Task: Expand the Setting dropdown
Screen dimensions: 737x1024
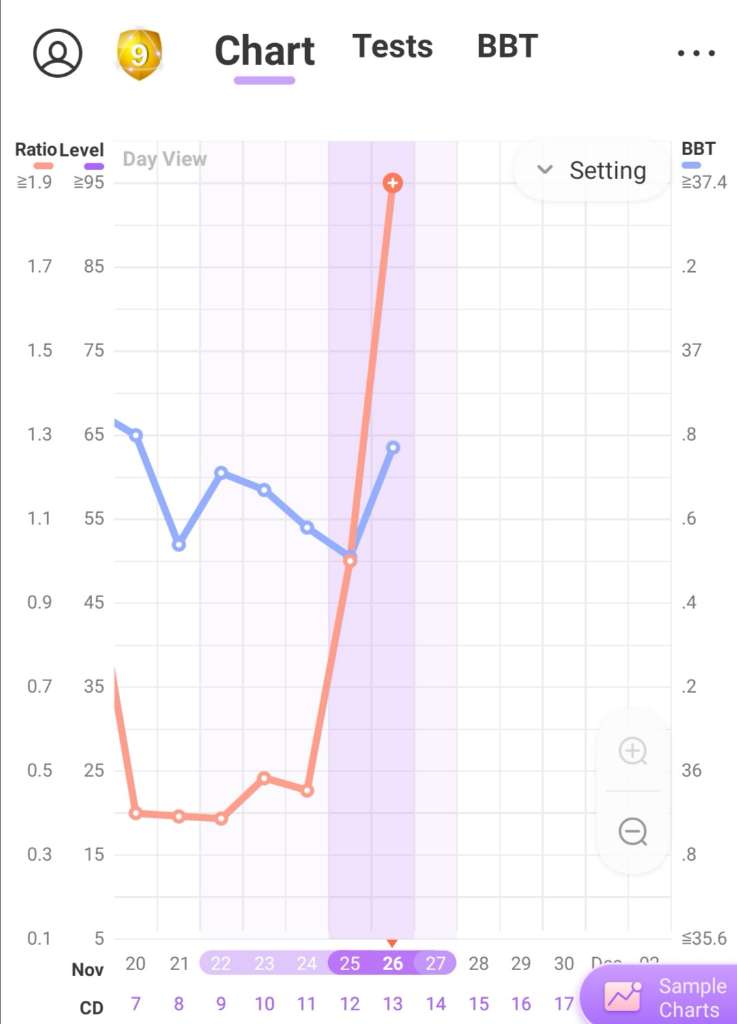Action: tap(592, 170)
